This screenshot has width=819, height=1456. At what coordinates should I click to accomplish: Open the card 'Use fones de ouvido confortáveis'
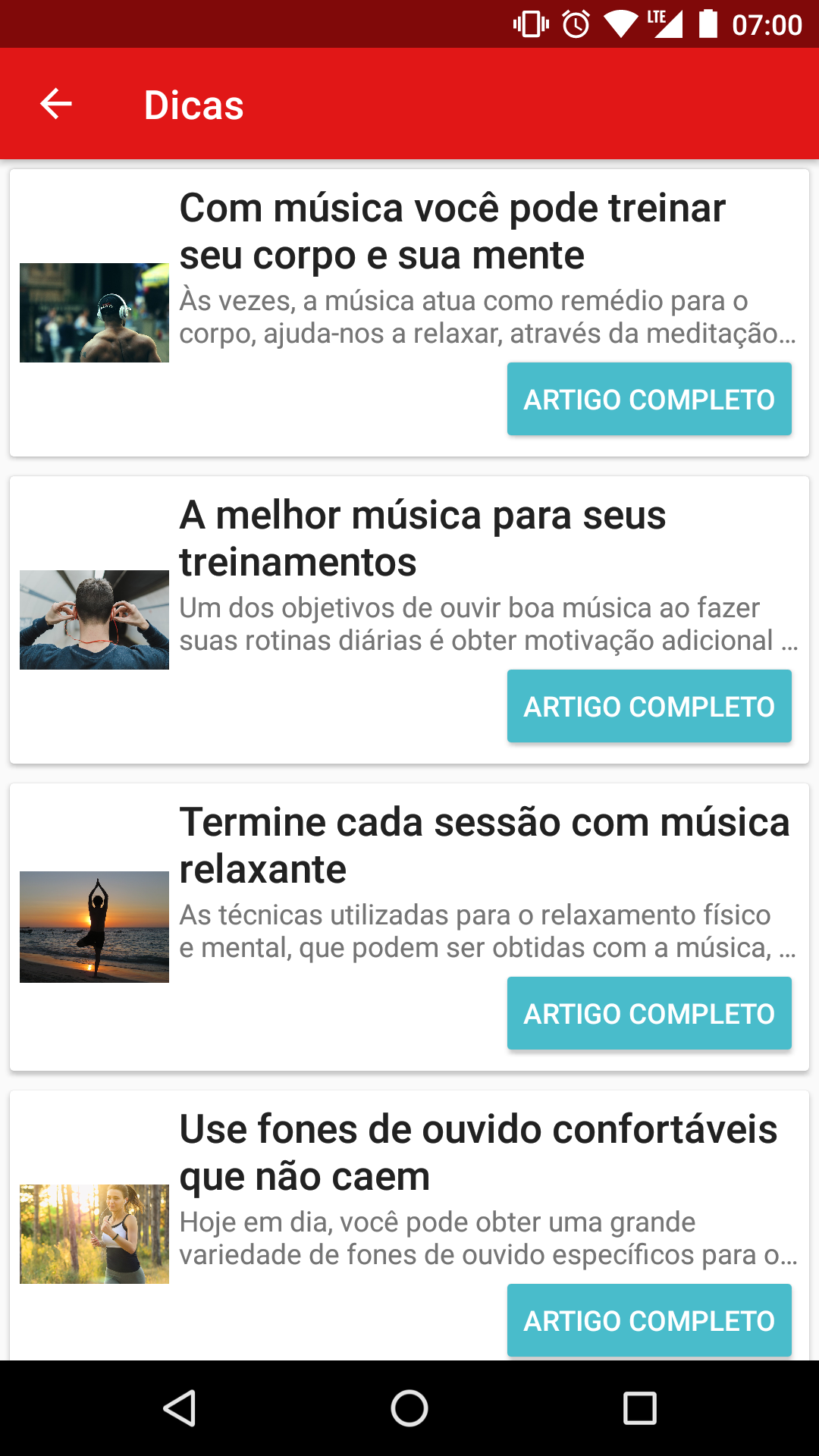pos(478,1153)
